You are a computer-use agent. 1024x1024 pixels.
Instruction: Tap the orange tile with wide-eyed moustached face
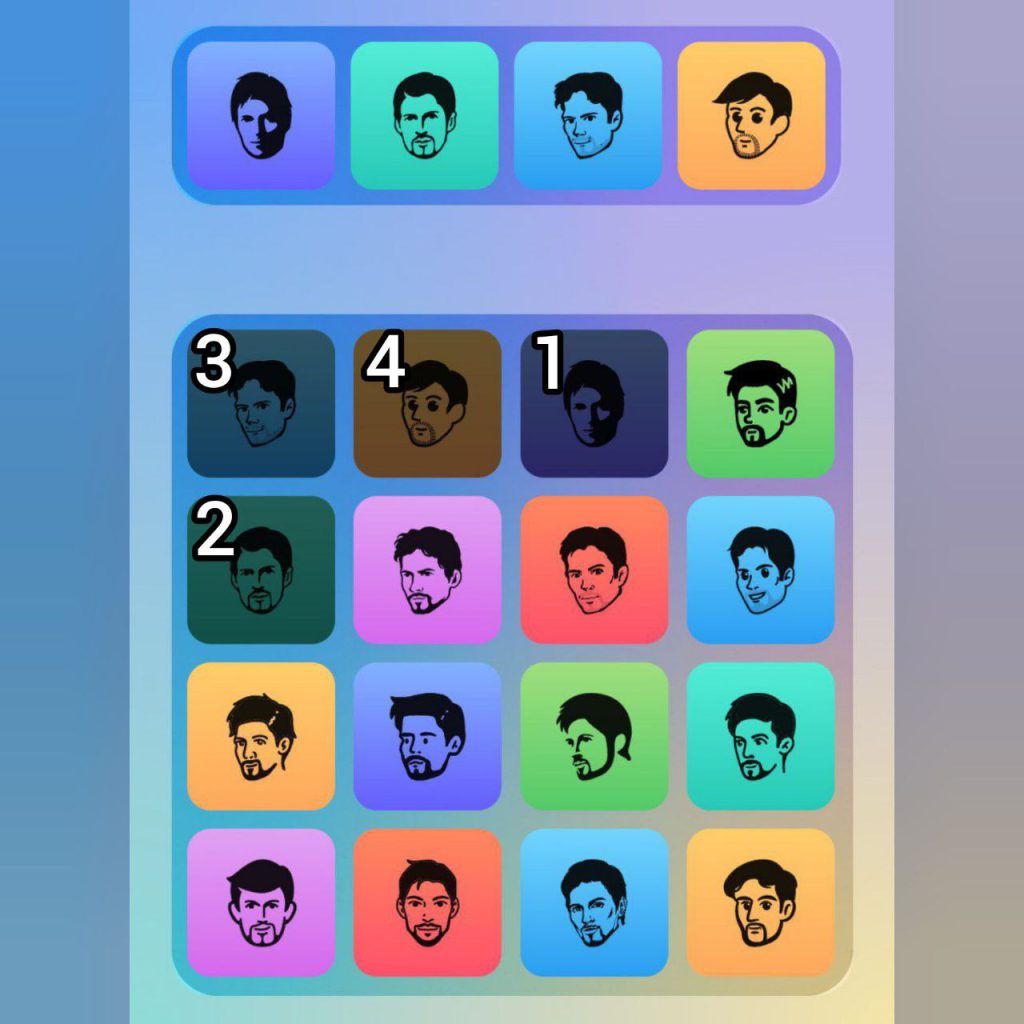click(760, 902)
